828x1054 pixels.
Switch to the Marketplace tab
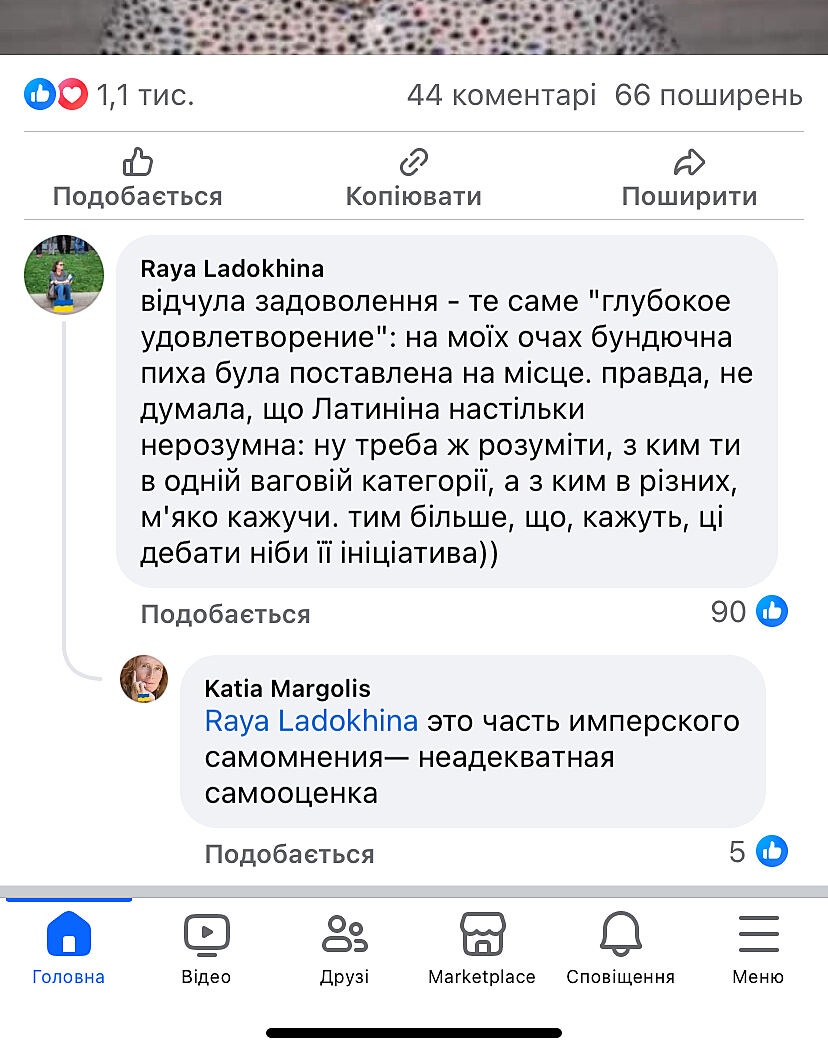click(x=482, y=949)
